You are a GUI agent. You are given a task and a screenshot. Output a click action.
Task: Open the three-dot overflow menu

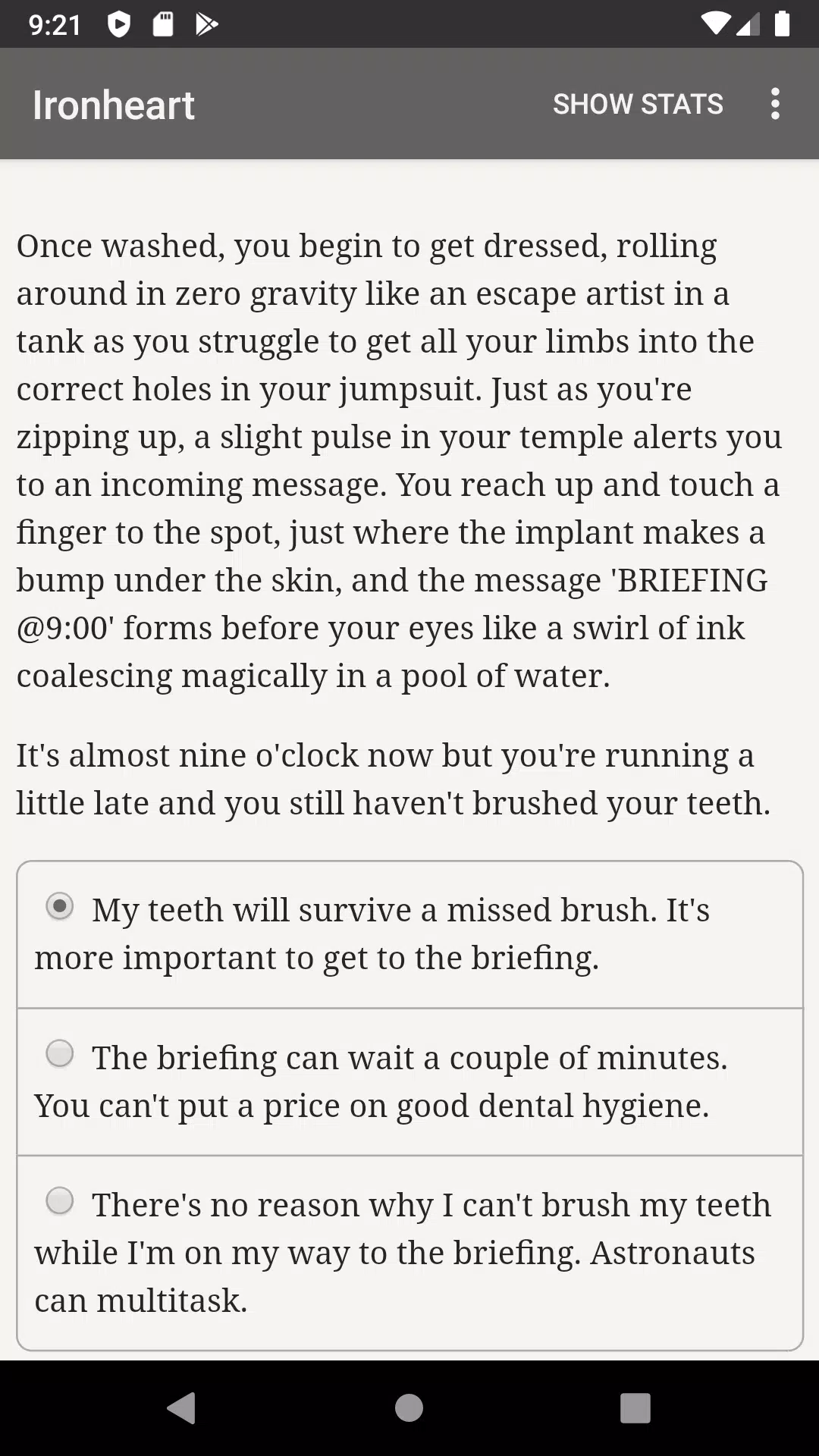(x=775, y=104)
